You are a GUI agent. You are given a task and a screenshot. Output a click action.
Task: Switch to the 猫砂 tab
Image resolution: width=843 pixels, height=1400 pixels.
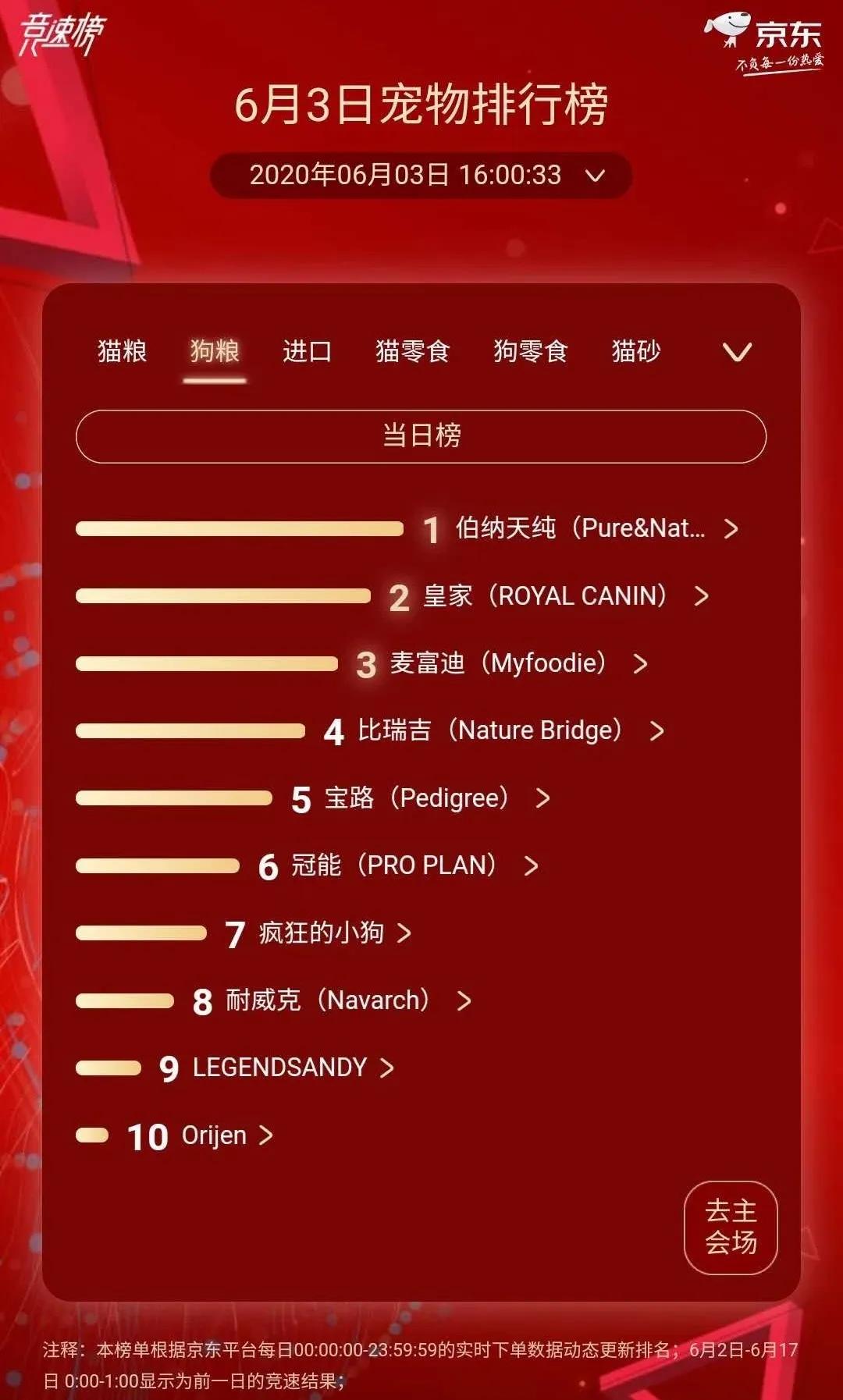click(x=636, y=351)
